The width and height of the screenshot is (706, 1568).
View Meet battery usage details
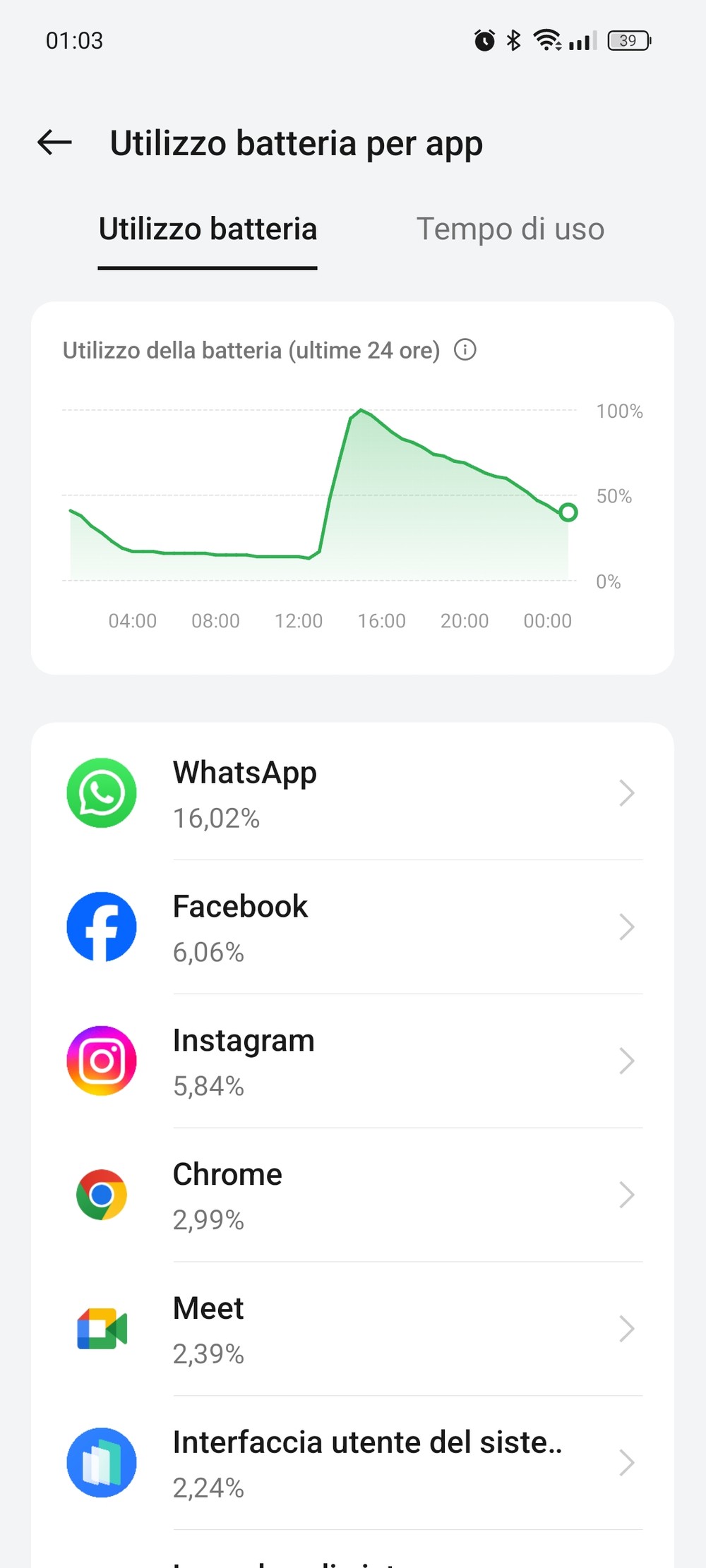pyautogui.click(x=353, y=1329)
